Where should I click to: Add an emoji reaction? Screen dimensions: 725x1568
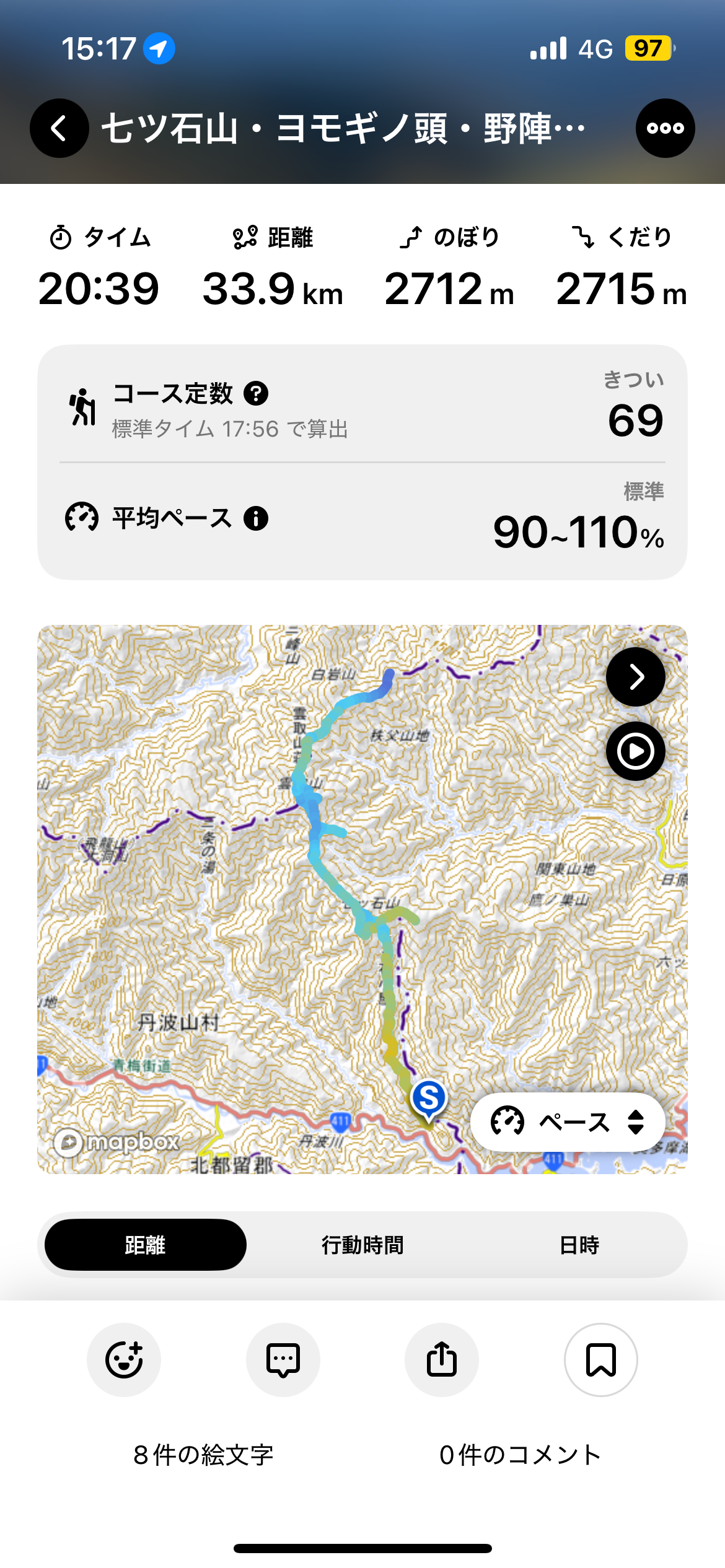coord(124,1360)
